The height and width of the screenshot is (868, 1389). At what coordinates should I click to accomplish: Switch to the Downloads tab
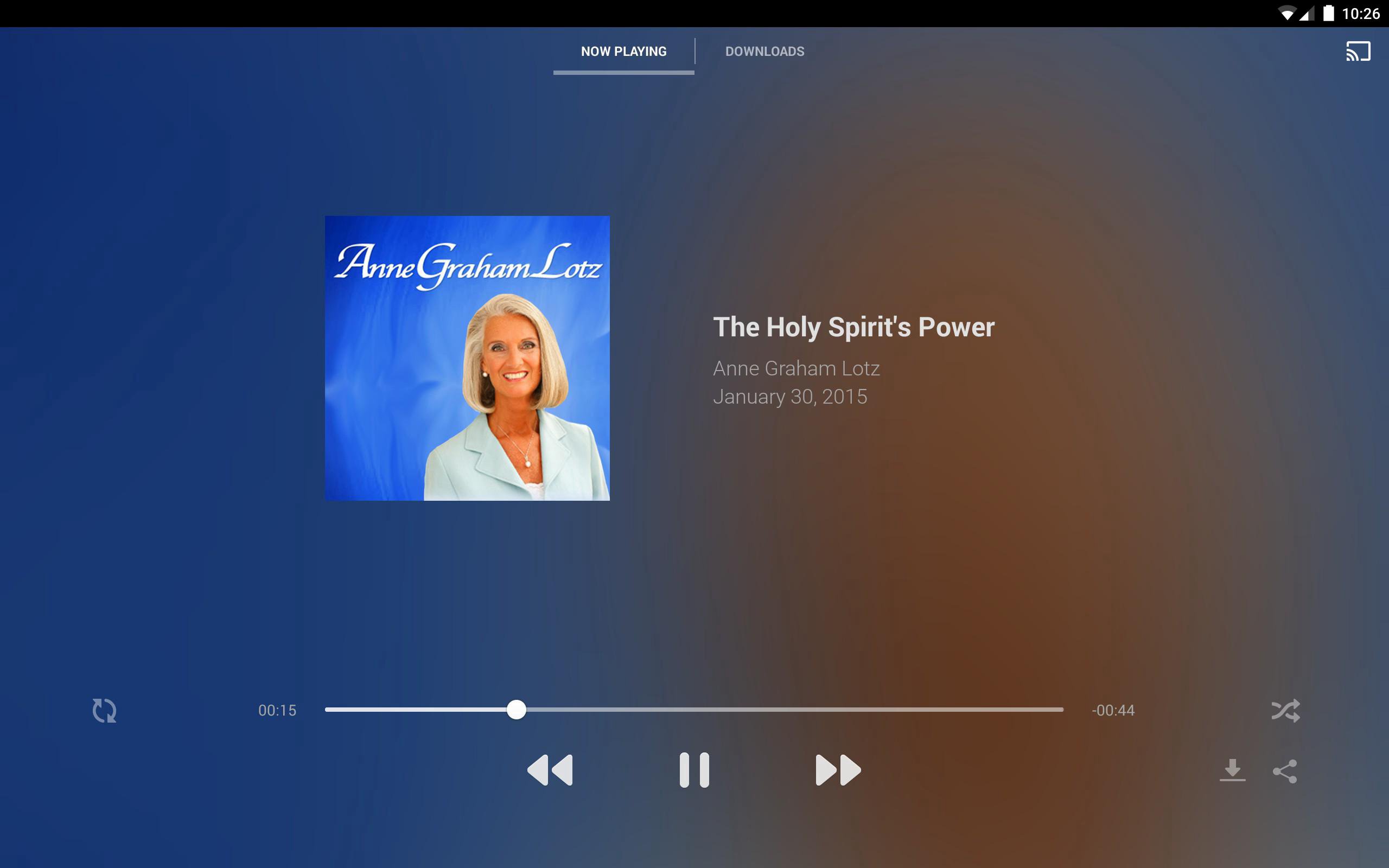pos(764,52)
